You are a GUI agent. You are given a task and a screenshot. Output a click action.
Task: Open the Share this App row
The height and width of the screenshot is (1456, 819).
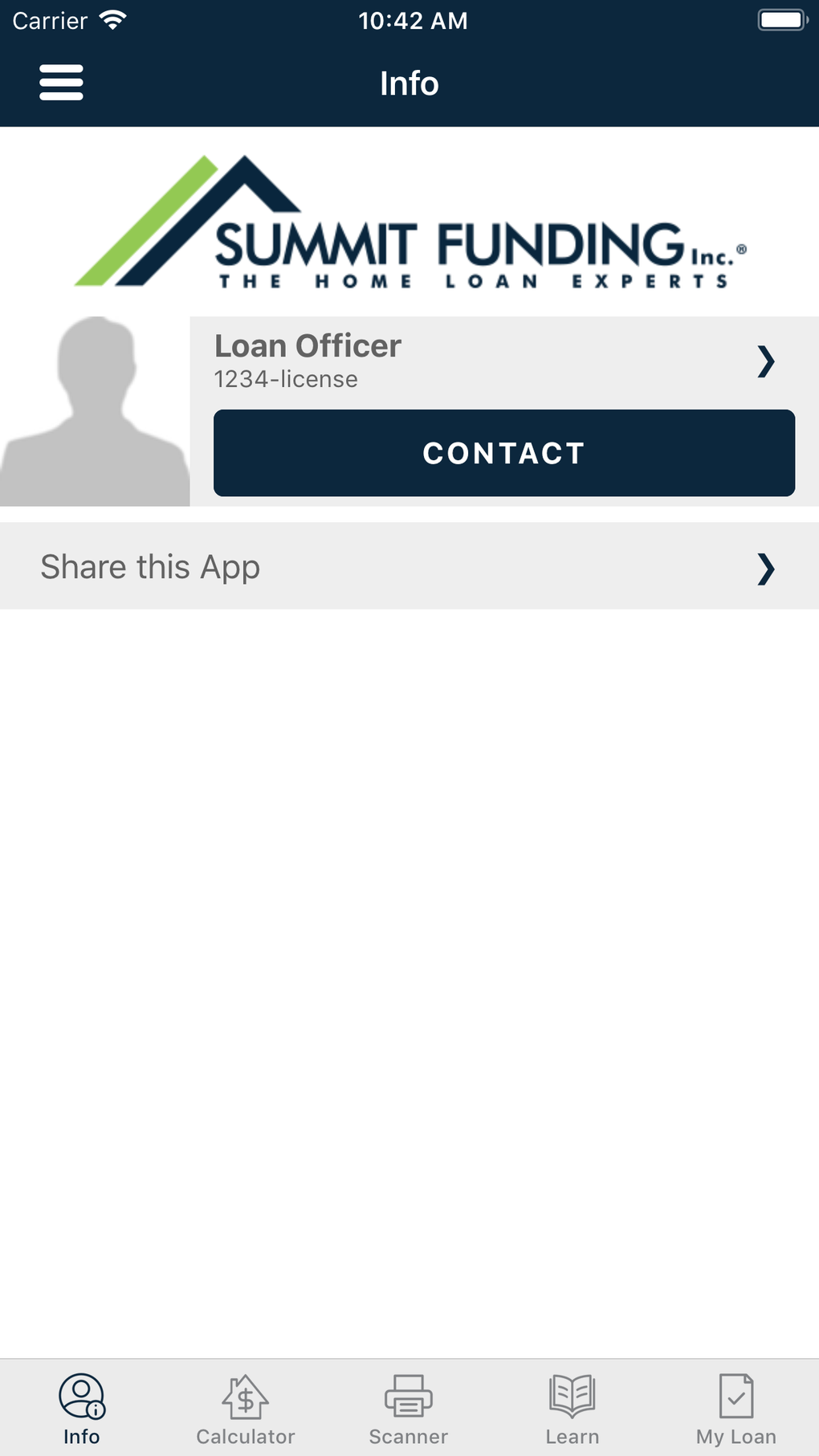tap(409, 567)
